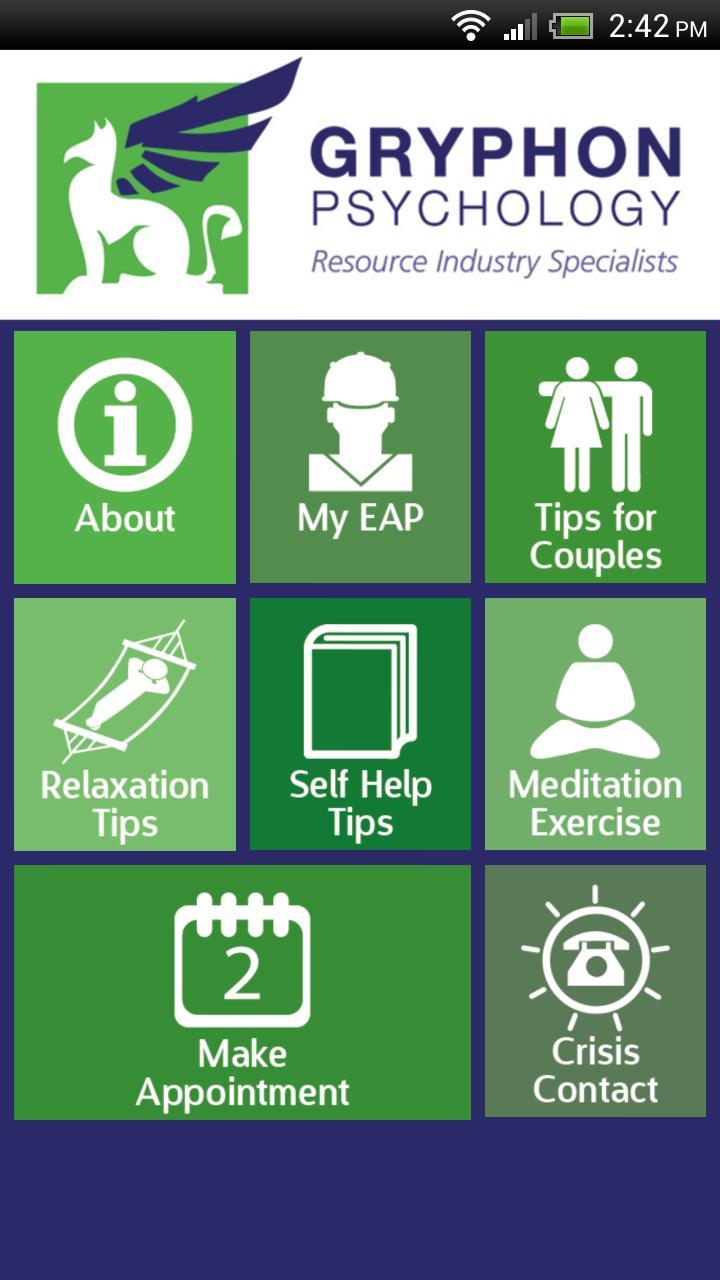Open My EAP section
The height and width of the screenshot is (1280, 720).
pyautogui.click(x=360, y=457)
